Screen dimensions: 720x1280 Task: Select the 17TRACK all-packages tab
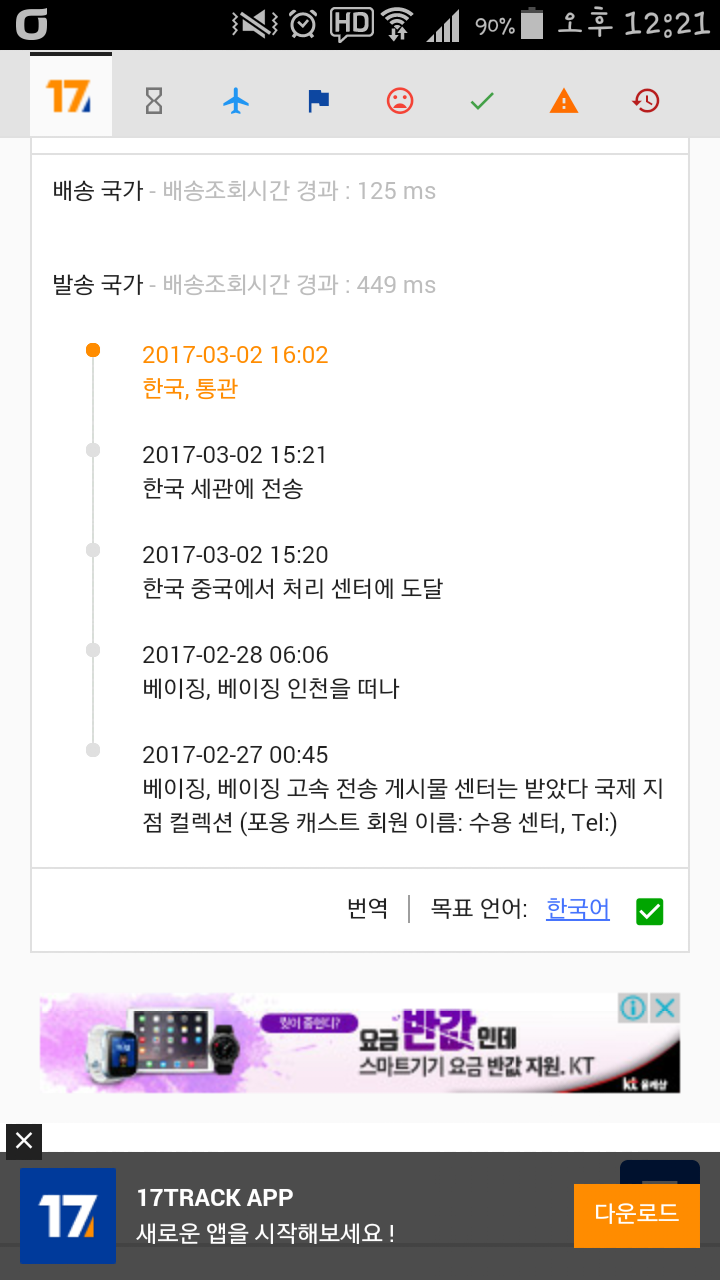coord(70,96)
